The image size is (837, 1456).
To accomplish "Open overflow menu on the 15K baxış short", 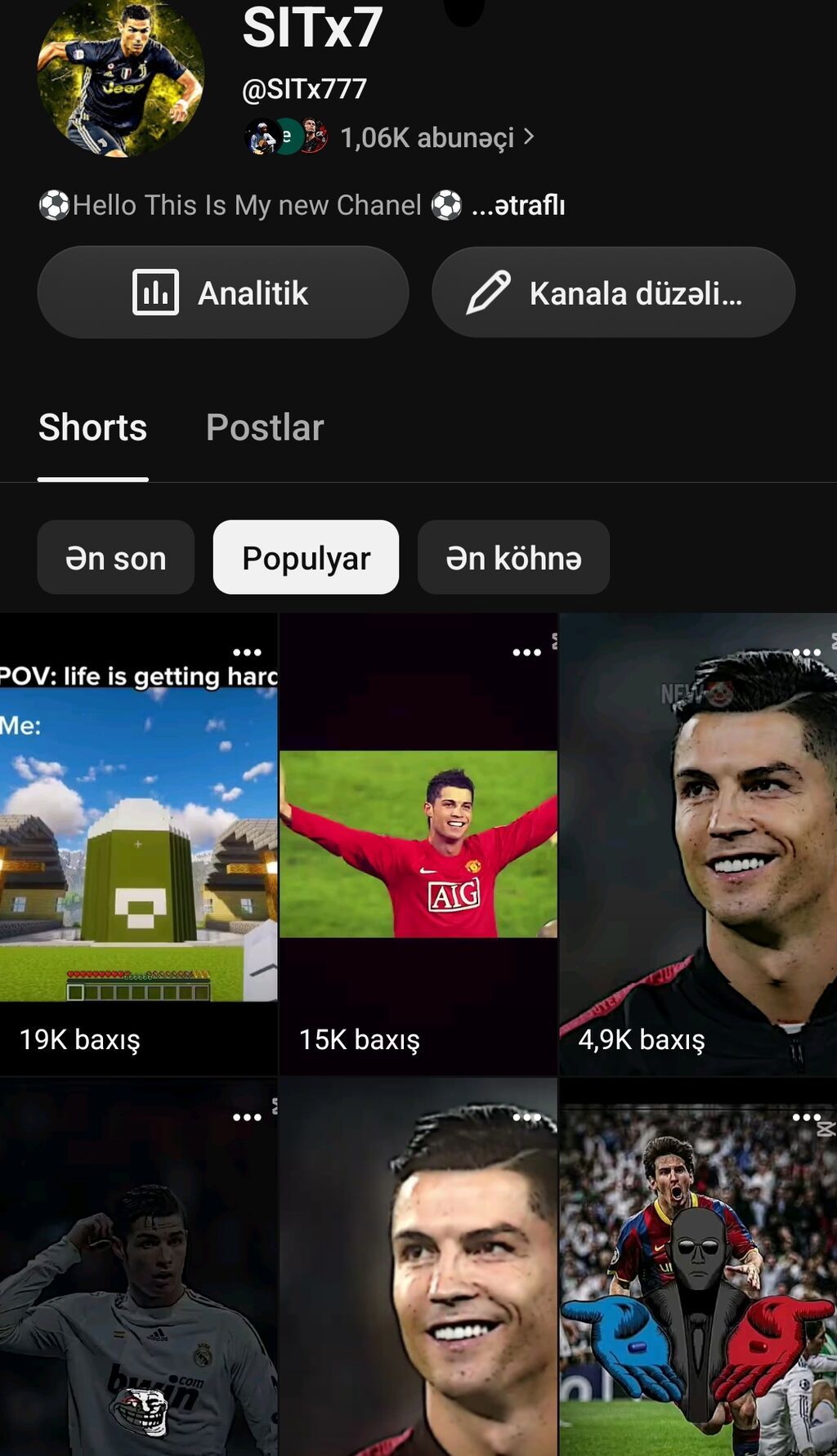I will (x=526, y=652).
